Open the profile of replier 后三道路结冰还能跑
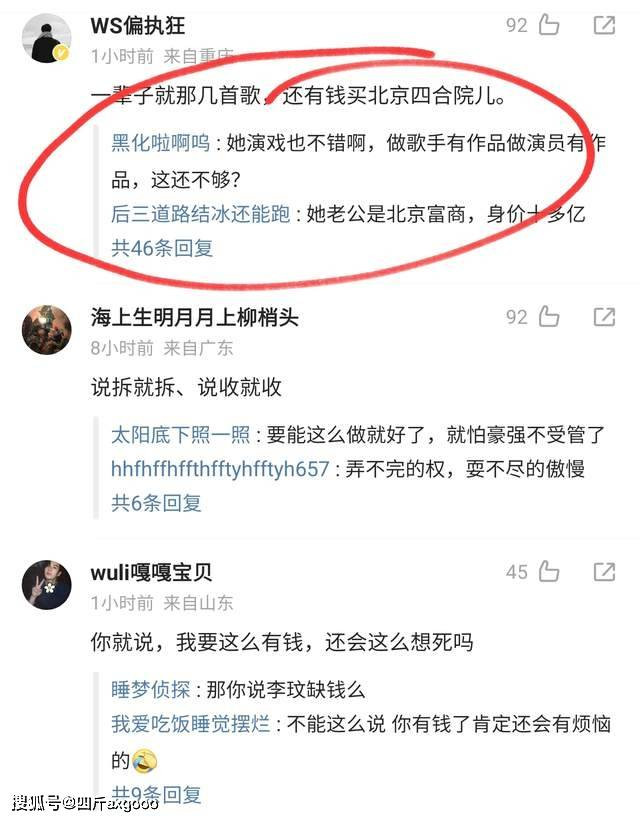The image size is (640, 820). 200,214
